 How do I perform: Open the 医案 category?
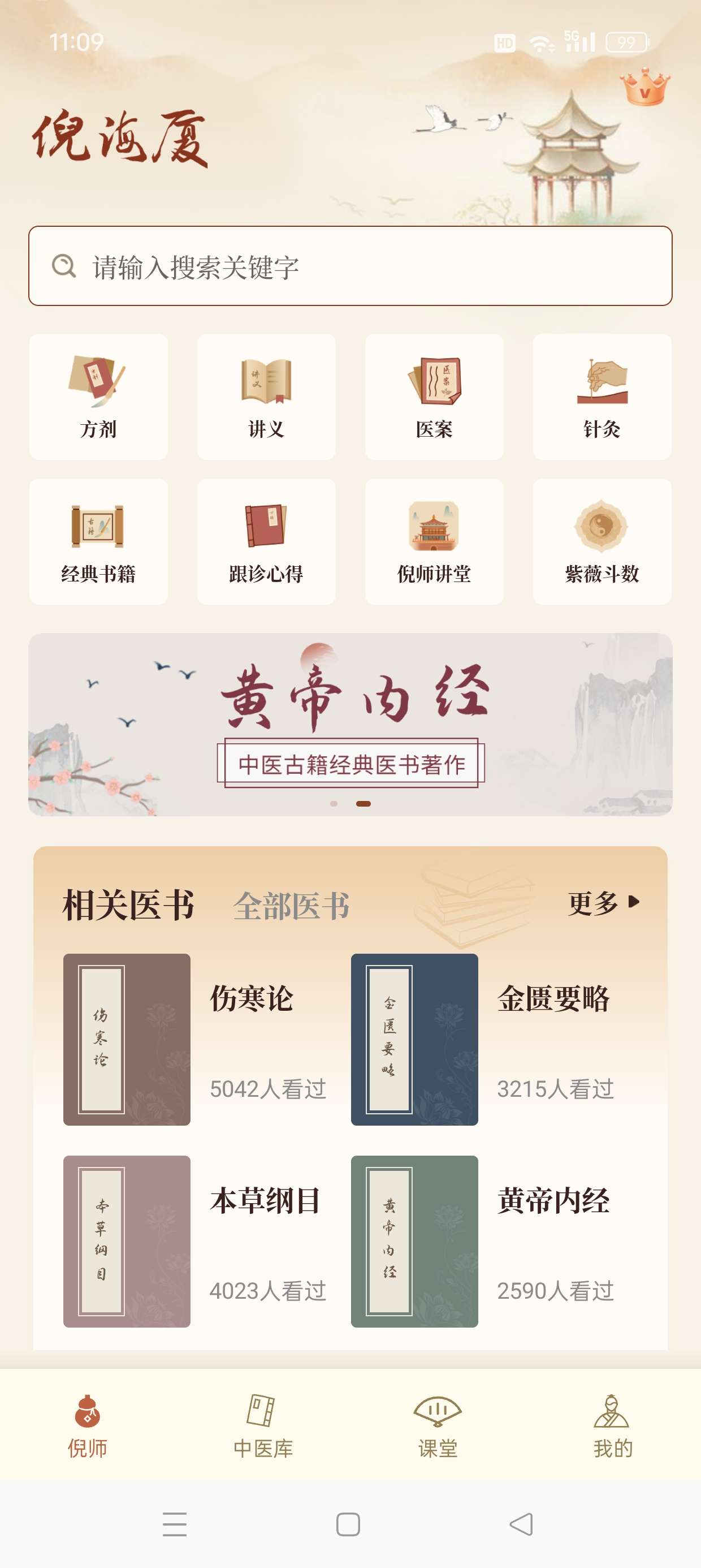coord(434,397)
